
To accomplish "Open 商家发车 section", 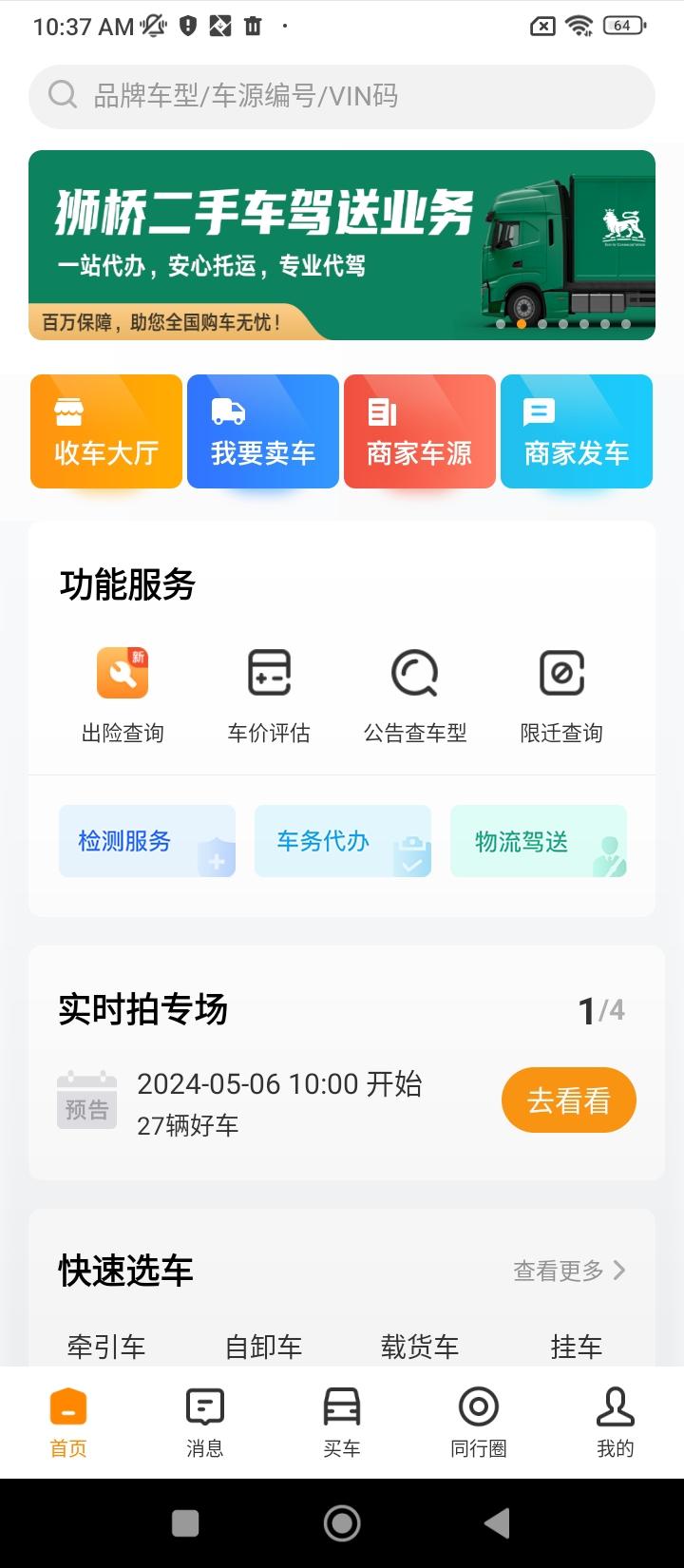I will click(x=577, y=430).
